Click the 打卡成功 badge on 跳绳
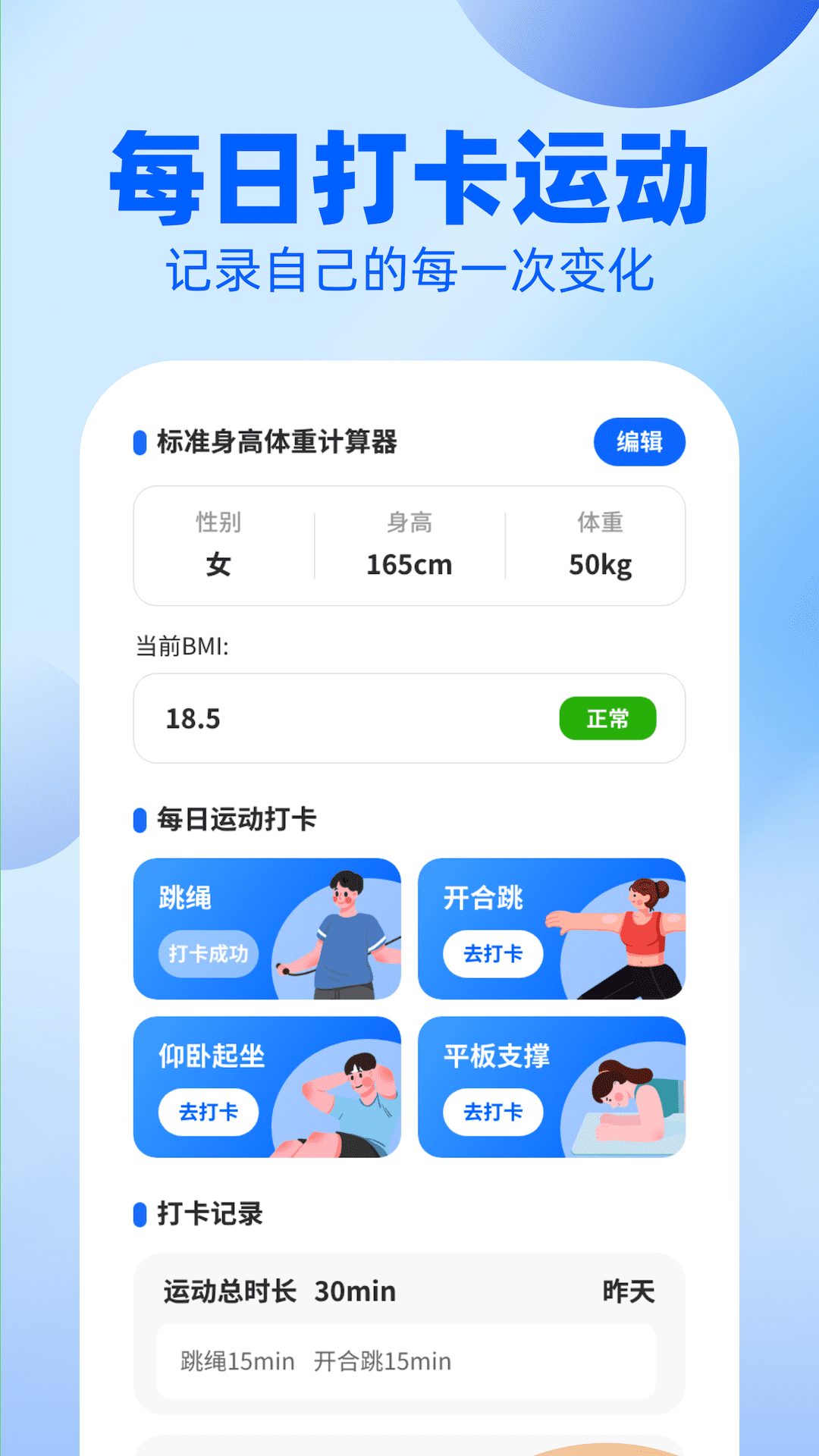Viewport: 819px width, 1456px height. pos(208,953)
